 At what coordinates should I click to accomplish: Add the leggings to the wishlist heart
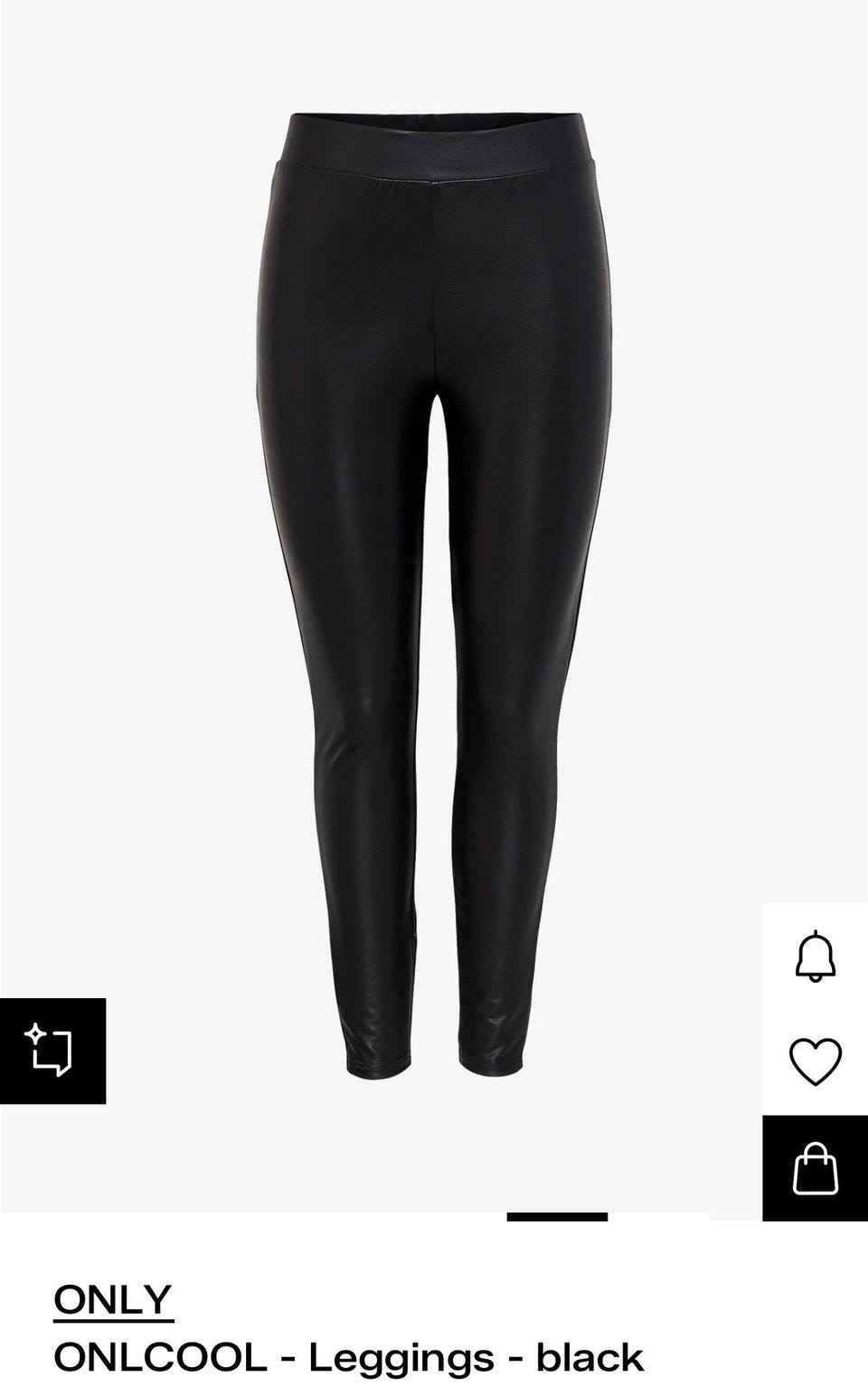815,1061
